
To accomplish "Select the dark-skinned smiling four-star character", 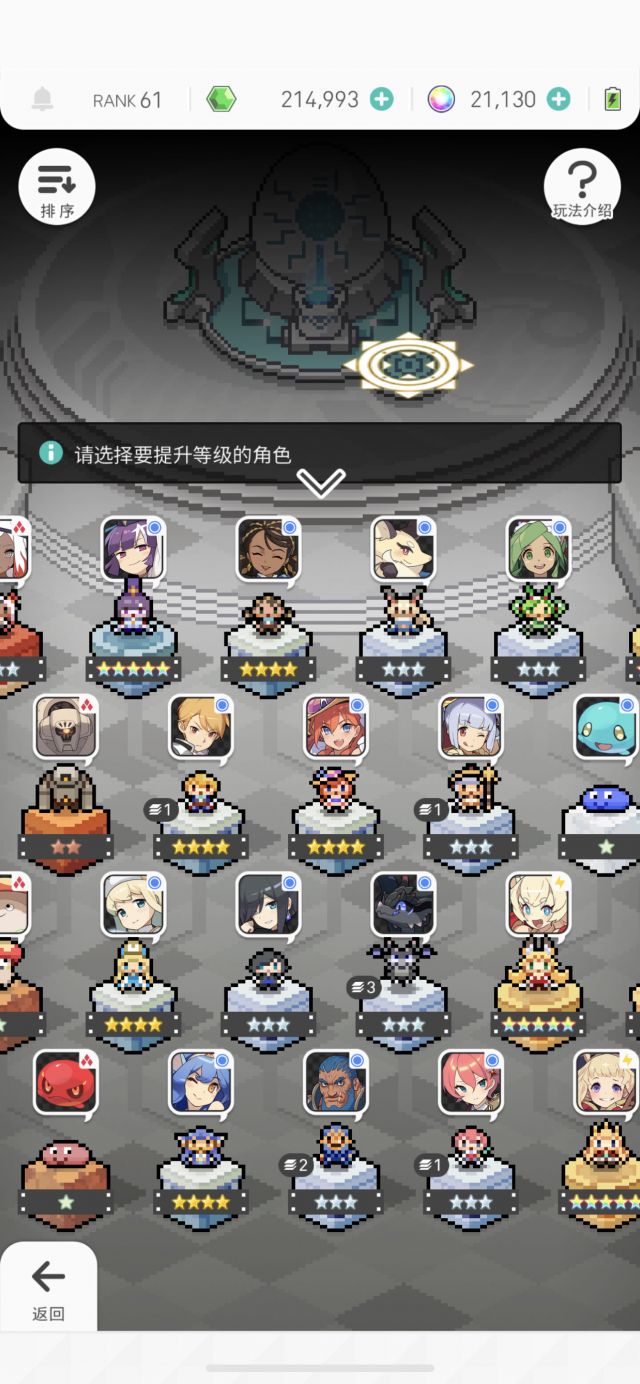I will [x=268, y=600].
